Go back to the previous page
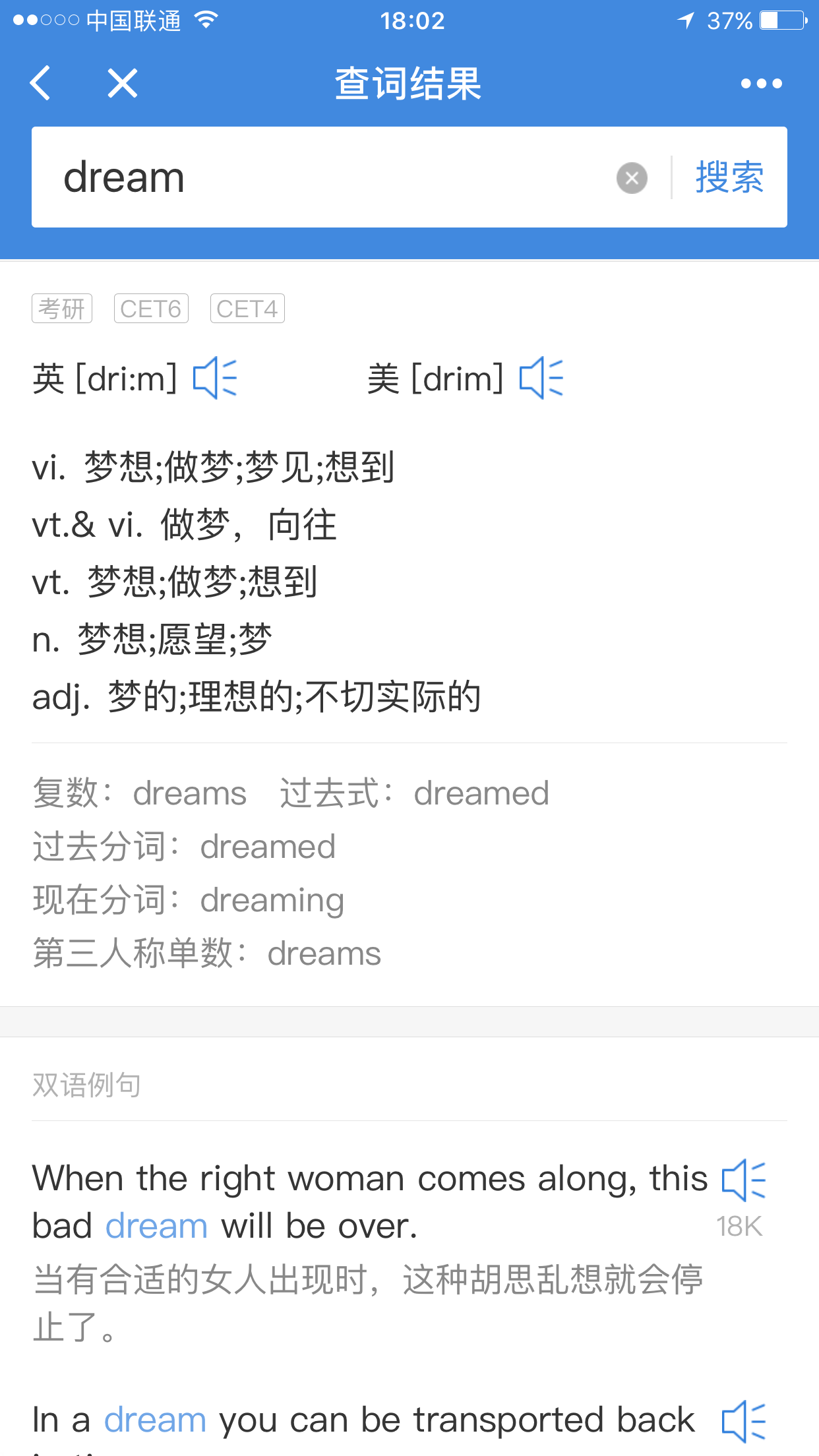819x1456 pixels. [41, 84]
